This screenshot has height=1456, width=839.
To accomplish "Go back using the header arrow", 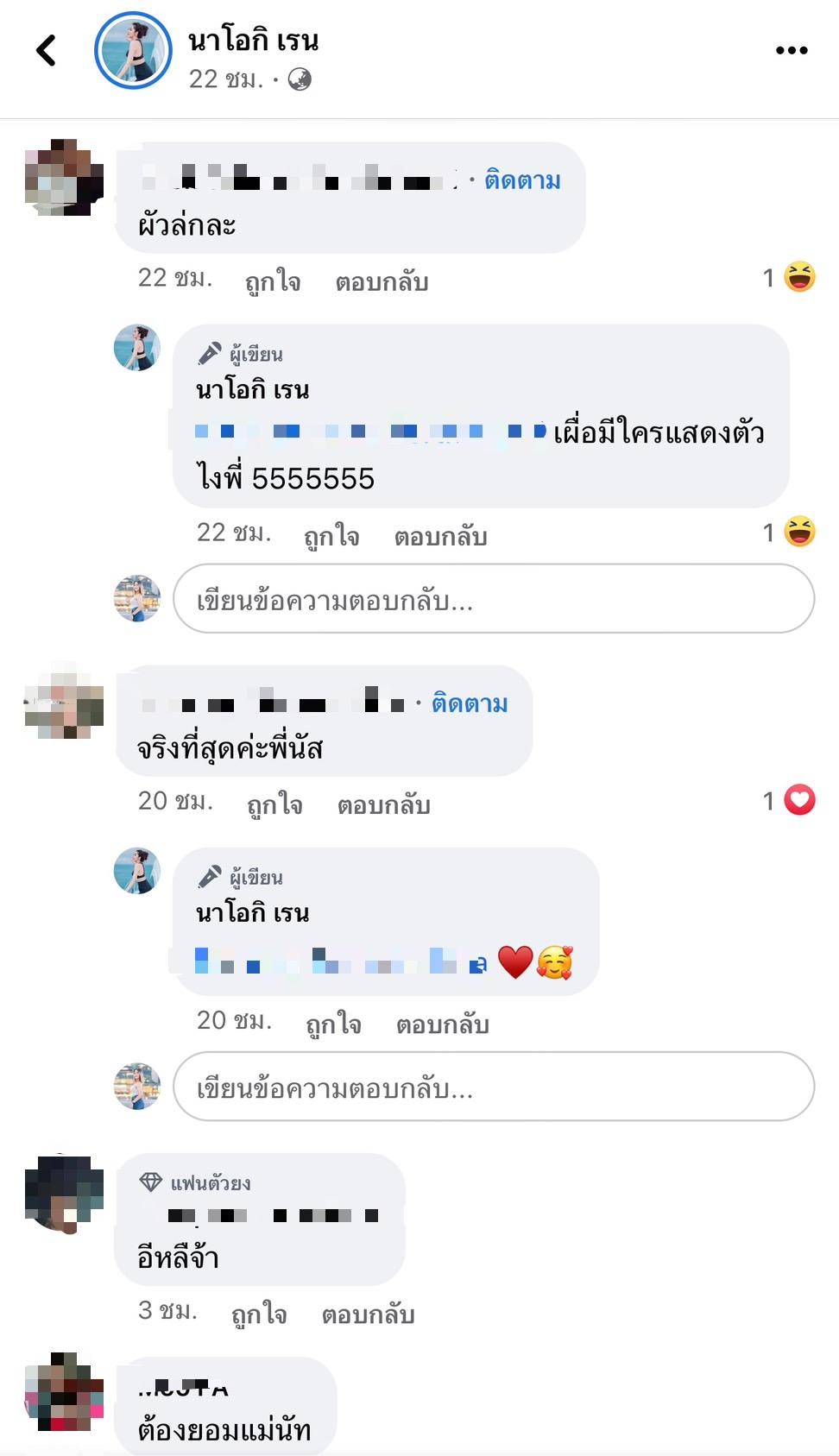I will tap(47, 51).
